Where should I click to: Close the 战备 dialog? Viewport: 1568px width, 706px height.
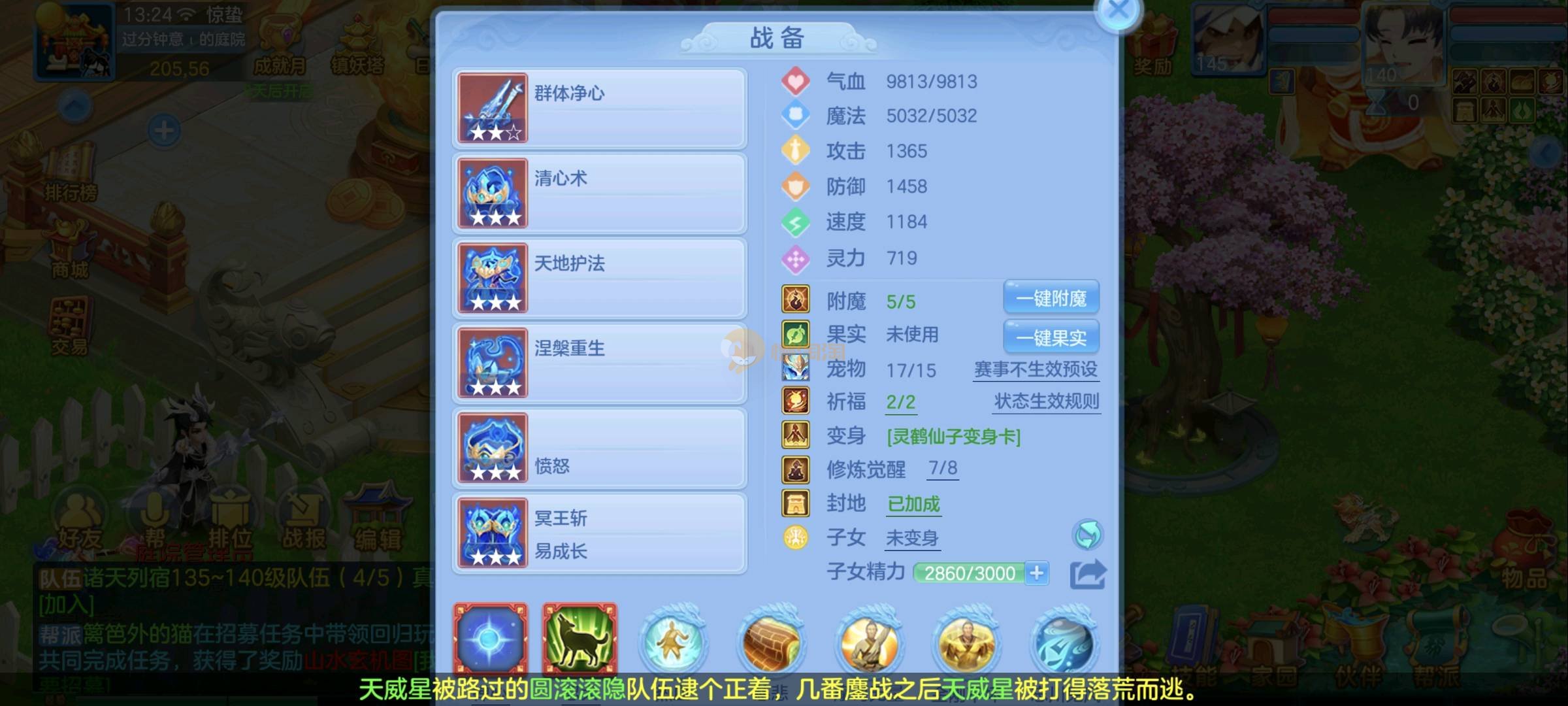(x=1118, y=11)
